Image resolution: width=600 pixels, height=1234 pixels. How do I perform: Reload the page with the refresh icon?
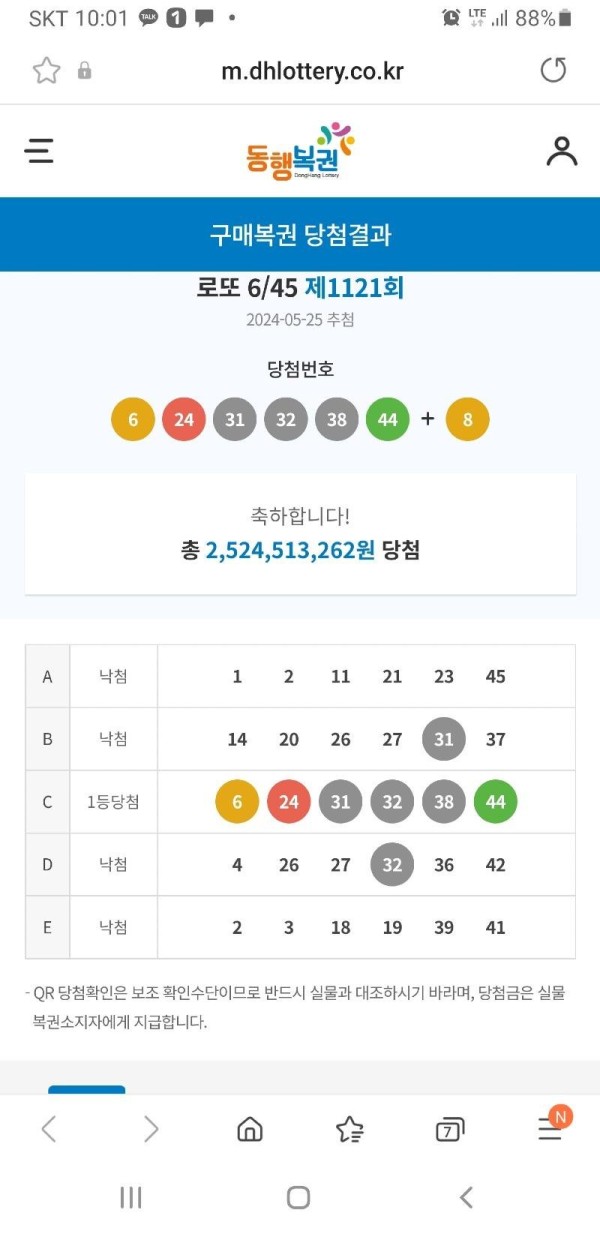(553, 70)
